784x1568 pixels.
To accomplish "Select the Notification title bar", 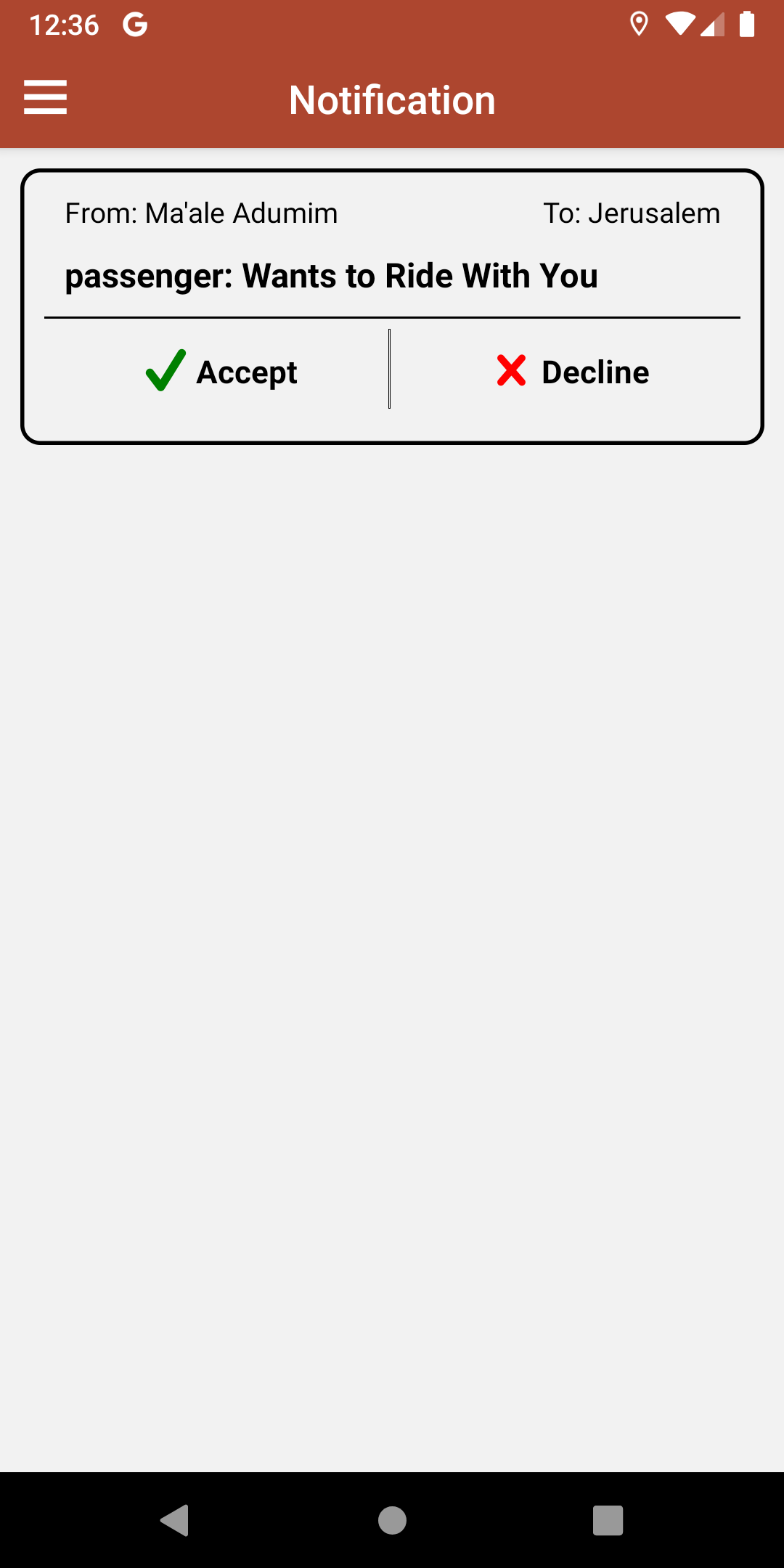I will point(392,99).
